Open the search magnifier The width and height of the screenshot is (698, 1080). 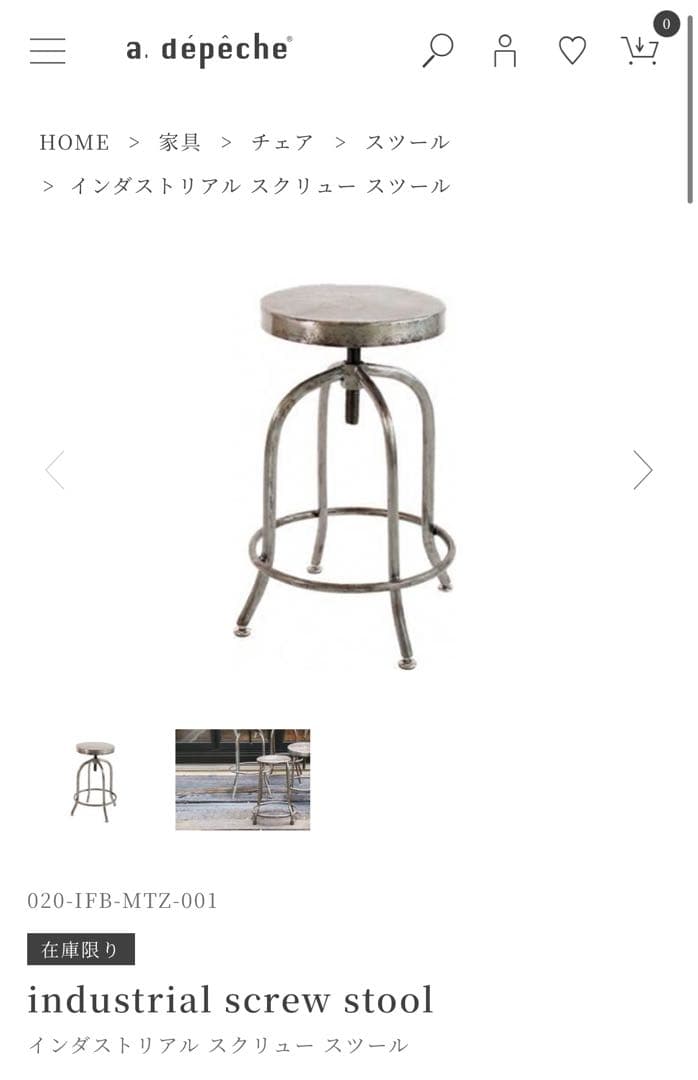pos(437,50)
